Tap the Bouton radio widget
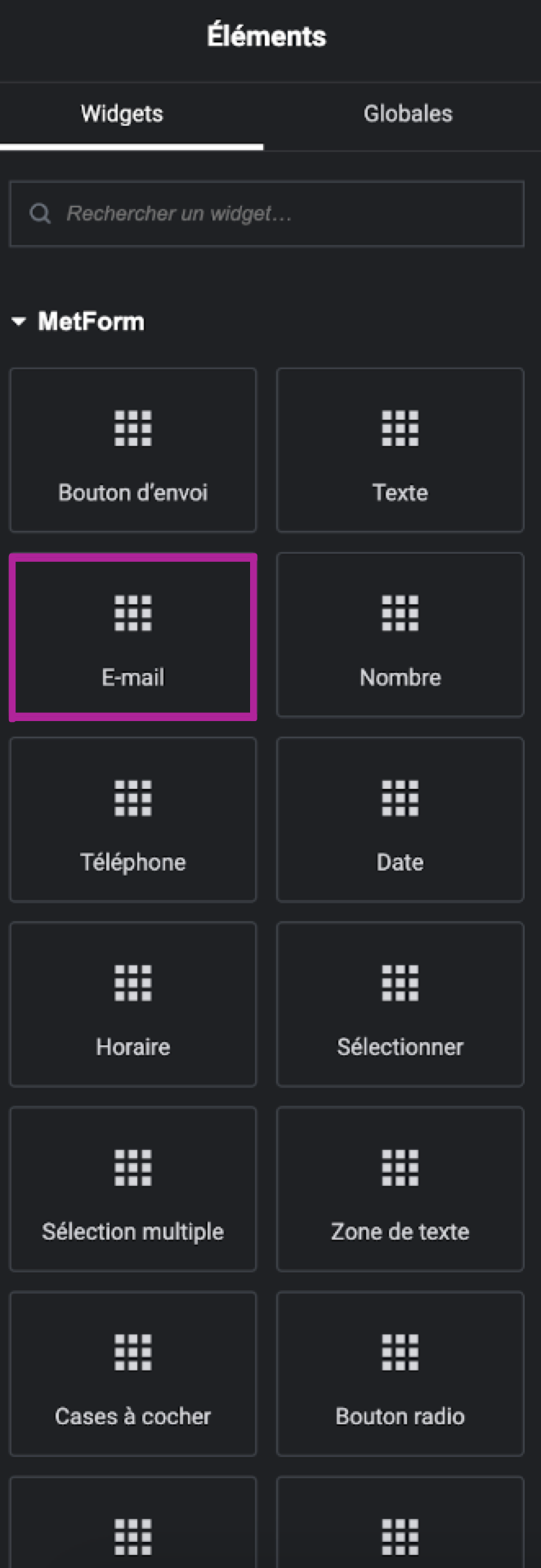 tap(400, 1373)
